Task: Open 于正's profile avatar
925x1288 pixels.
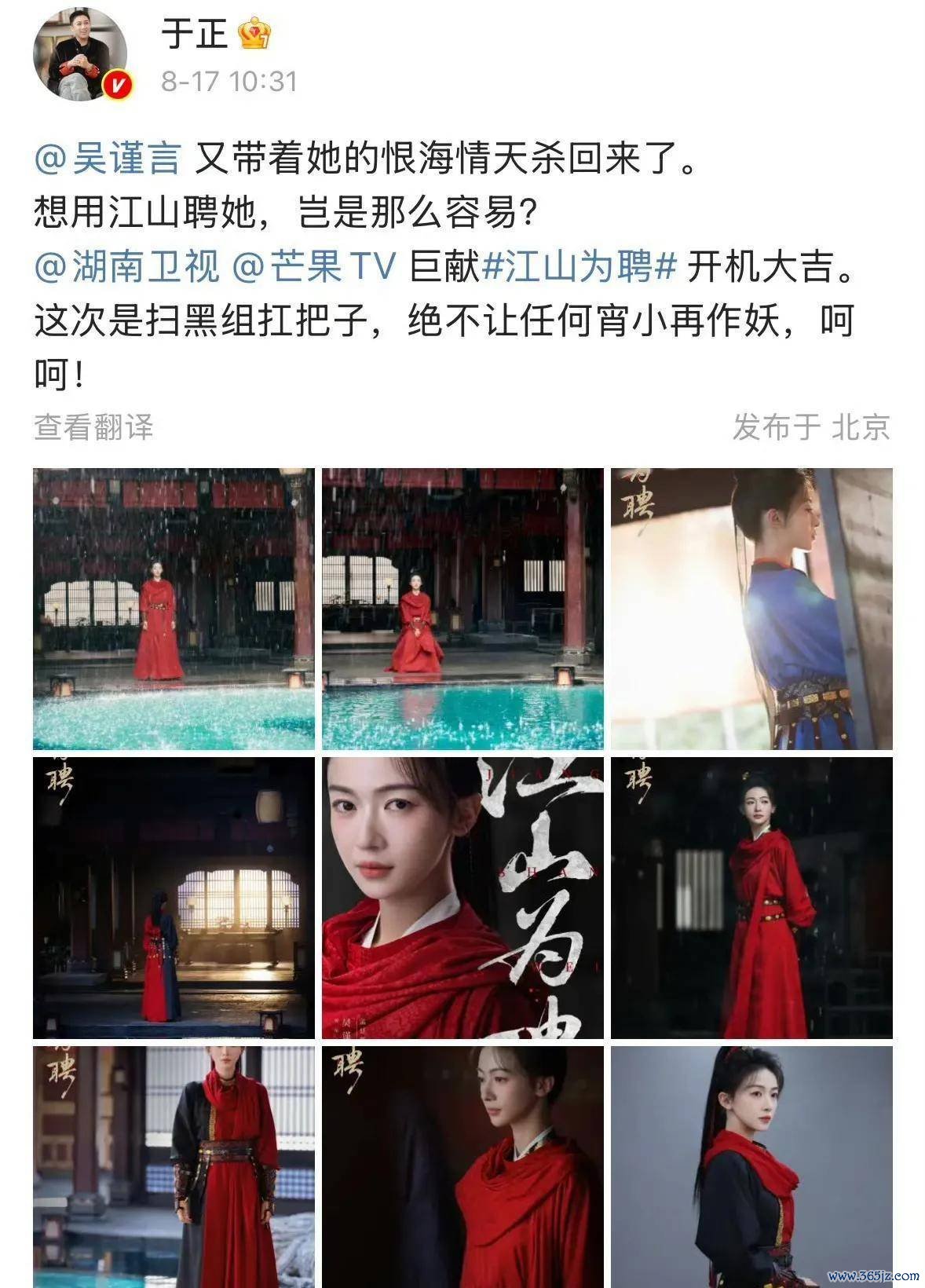Action: tap(77, 55)
